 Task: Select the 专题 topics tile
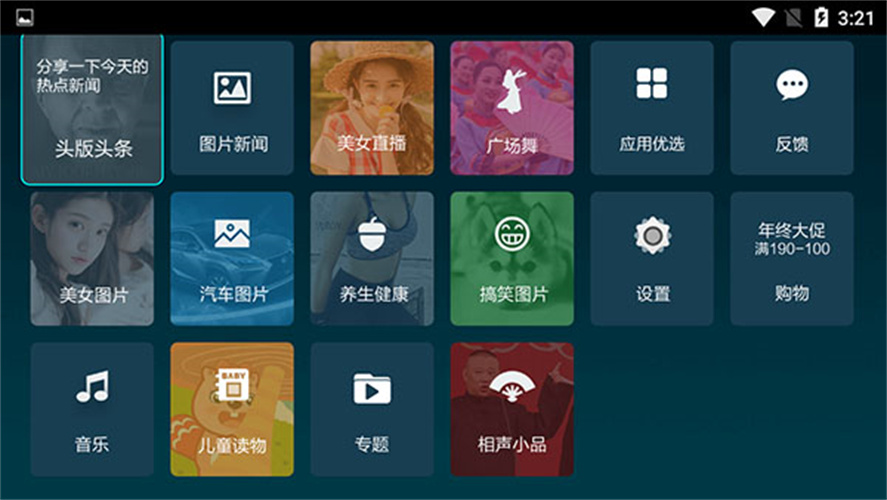pos(372,409)
